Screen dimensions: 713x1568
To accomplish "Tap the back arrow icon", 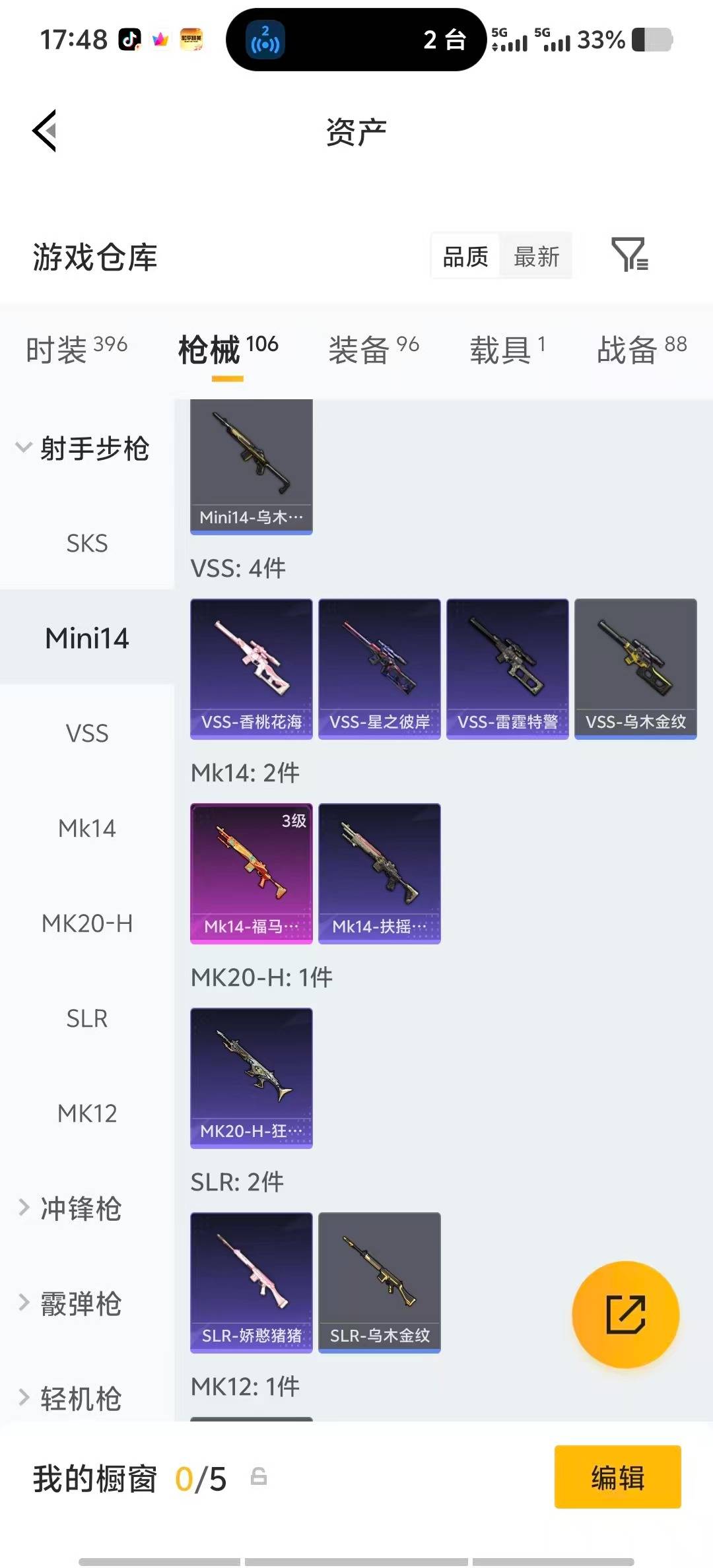I will coord(44,131).
